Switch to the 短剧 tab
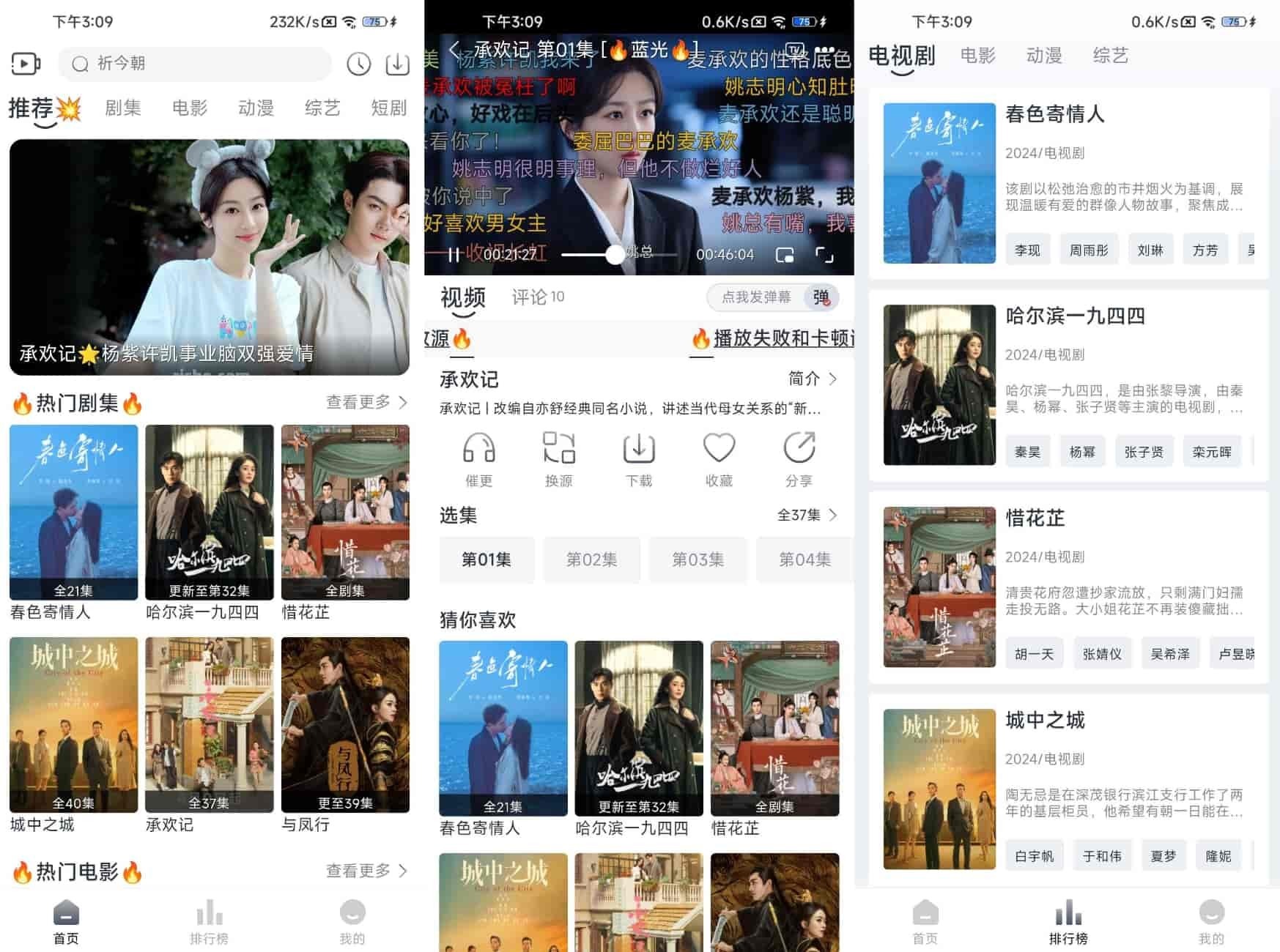The height and width of the screenshot is (952, 1280). tap(388, 108)
